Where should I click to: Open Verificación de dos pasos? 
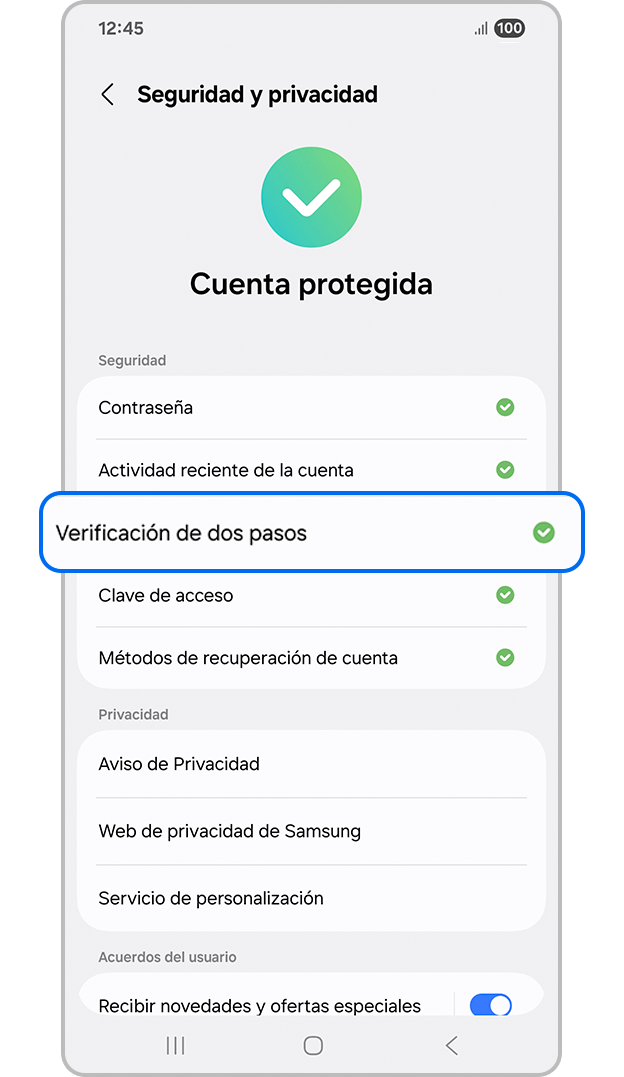[x=310, y=533]
